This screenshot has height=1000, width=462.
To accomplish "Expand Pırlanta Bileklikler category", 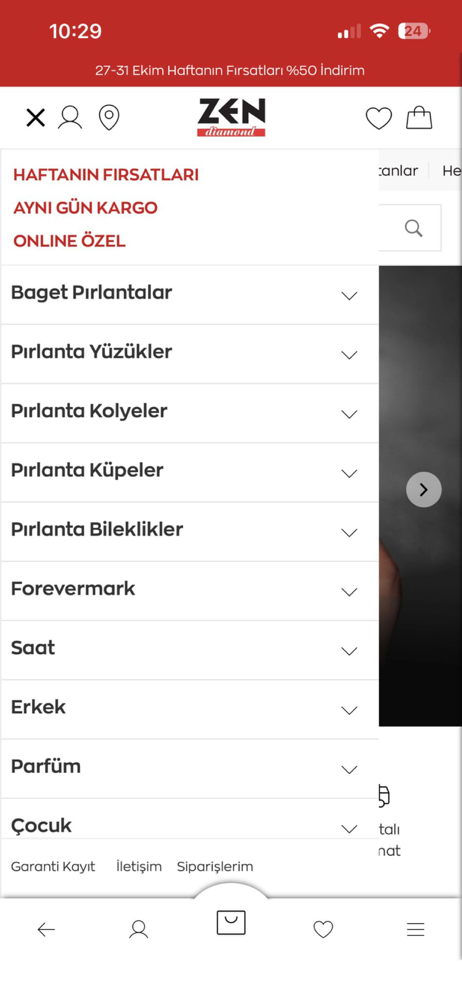I will 190,532.
